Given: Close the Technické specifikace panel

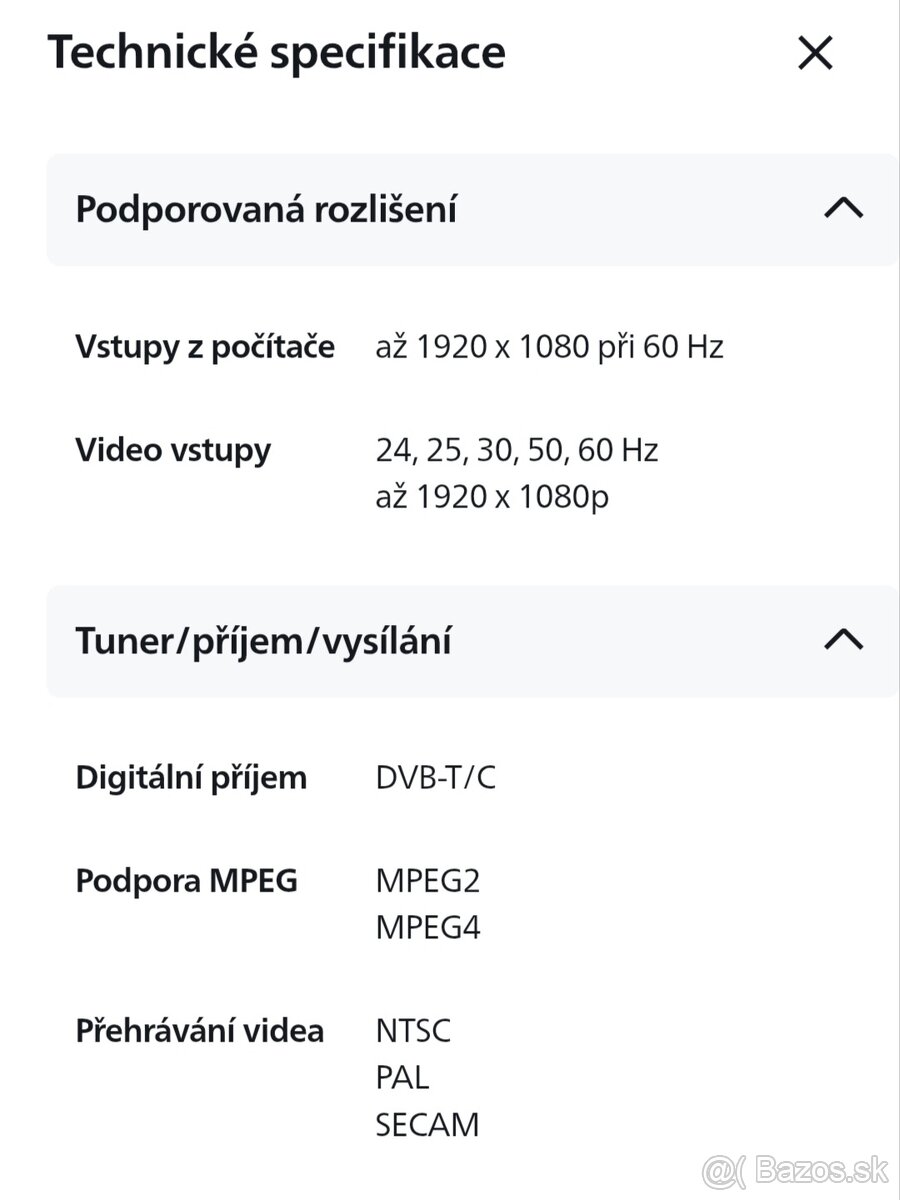Looking at the screenshot, I should pyautogui.click(x=815, y=53).
